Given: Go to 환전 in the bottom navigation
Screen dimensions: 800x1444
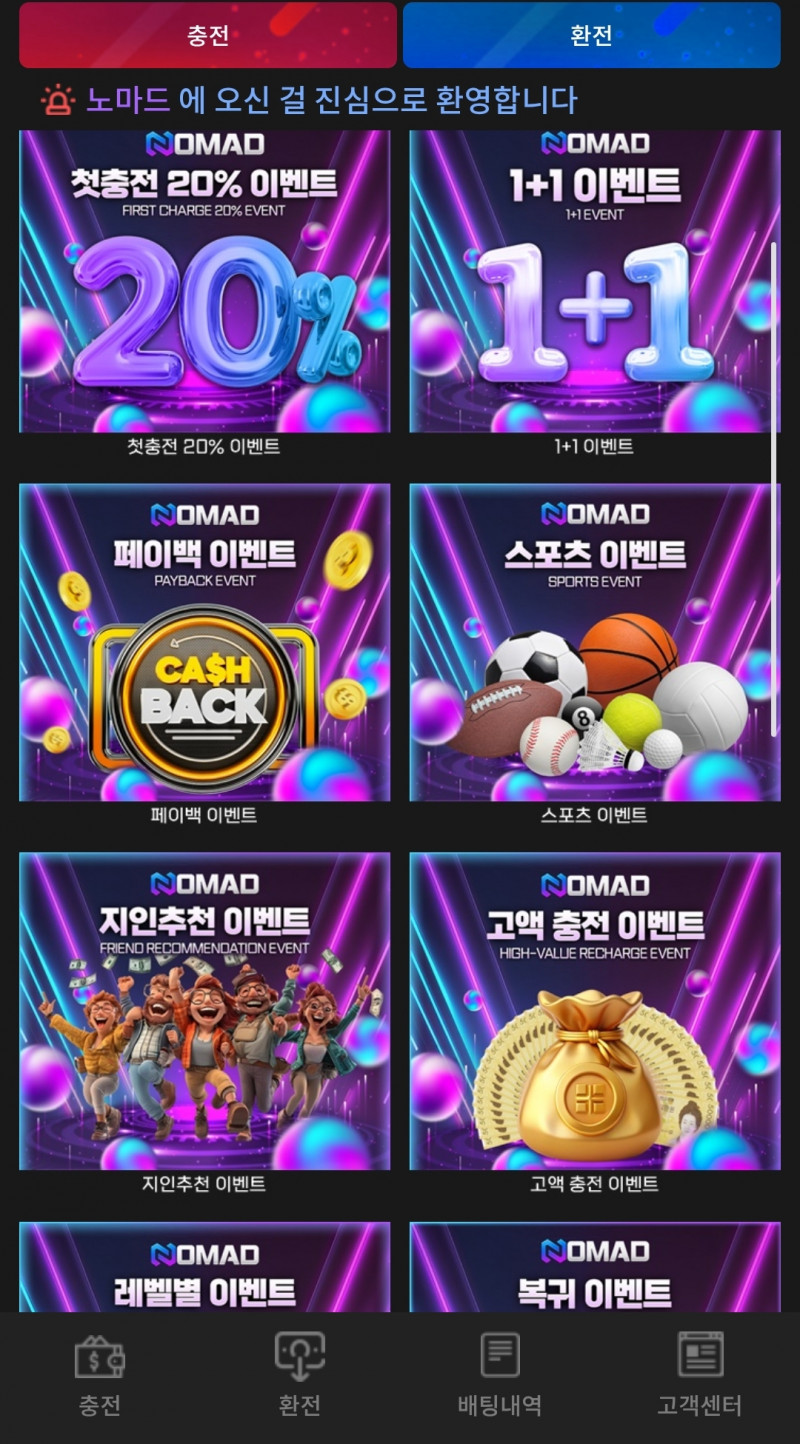Looking at the screenshot, I should [x=300, y=1377].
